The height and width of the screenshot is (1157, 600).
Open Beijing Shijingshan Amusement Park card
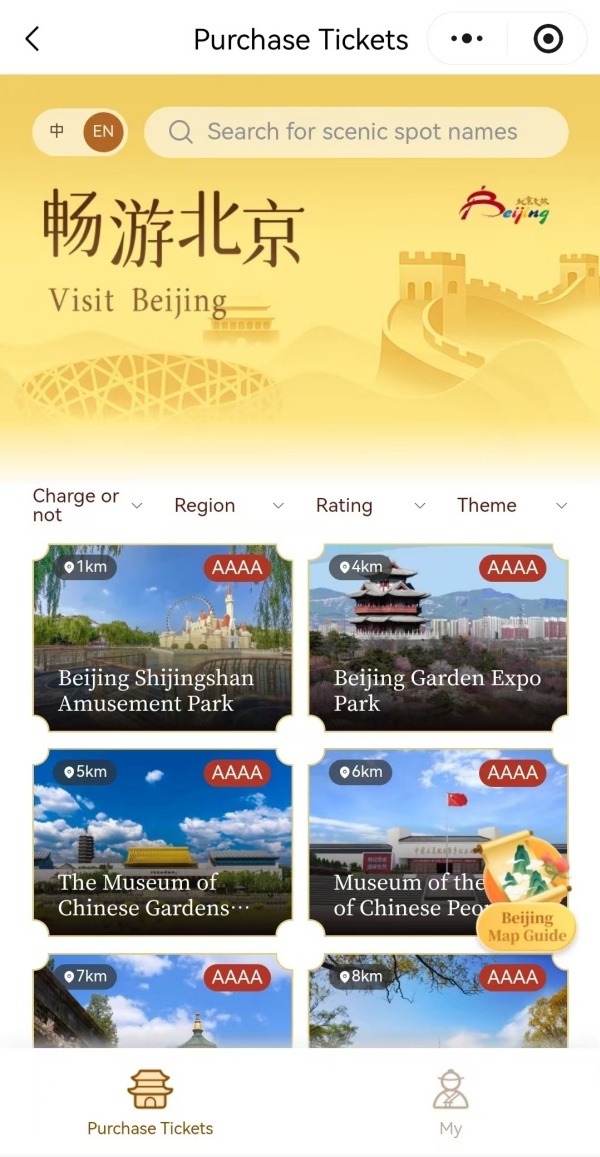(163, 638)
